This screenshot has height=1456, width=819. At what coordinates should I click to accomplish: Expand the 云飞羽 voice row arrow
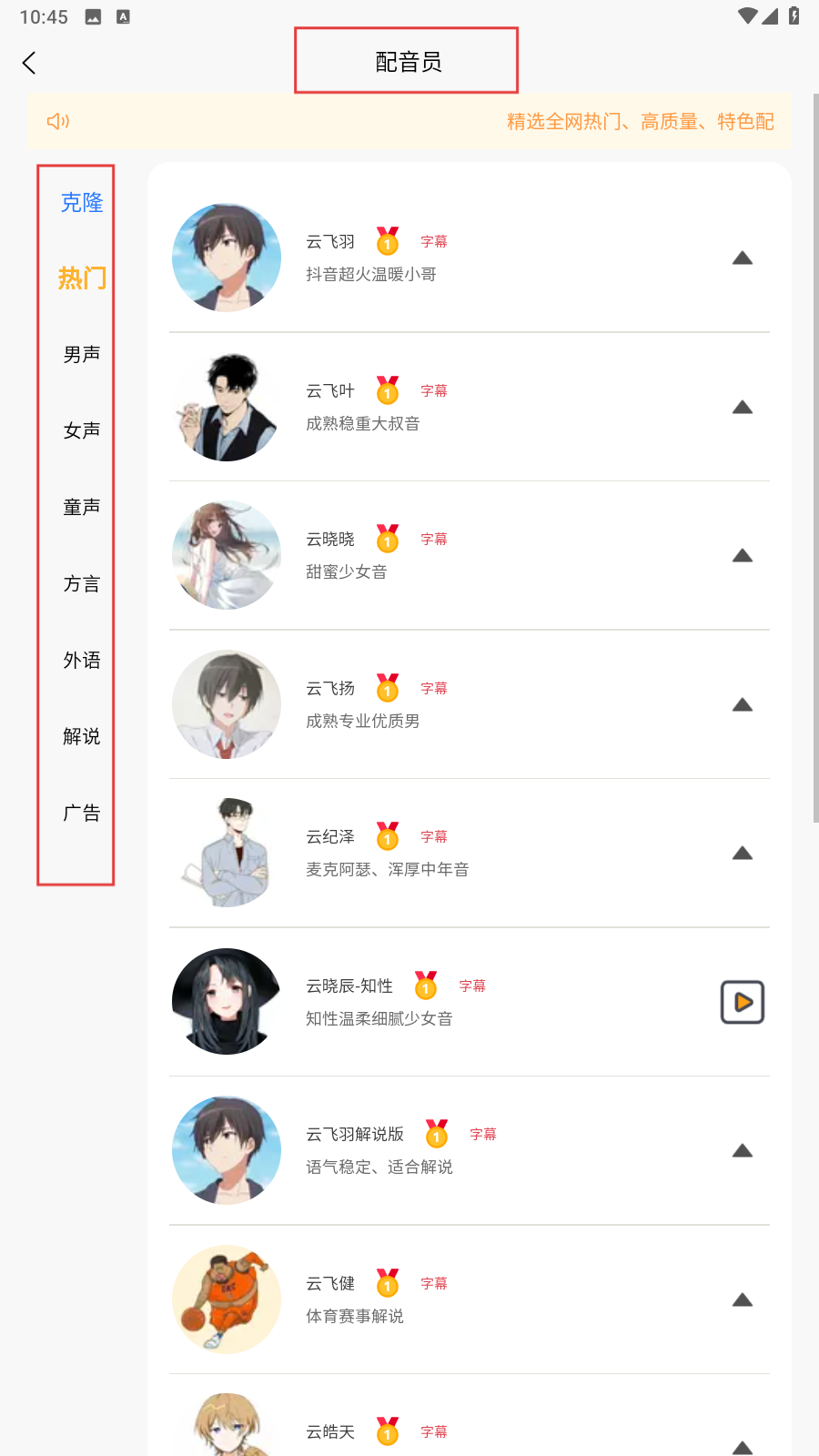[742, 258]
